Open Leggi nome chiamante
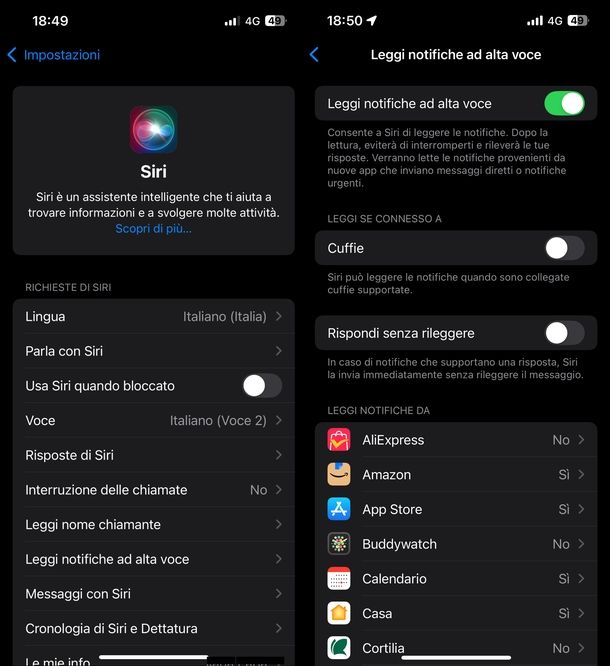This screenshot has width=610, height=666. (153, 525)
